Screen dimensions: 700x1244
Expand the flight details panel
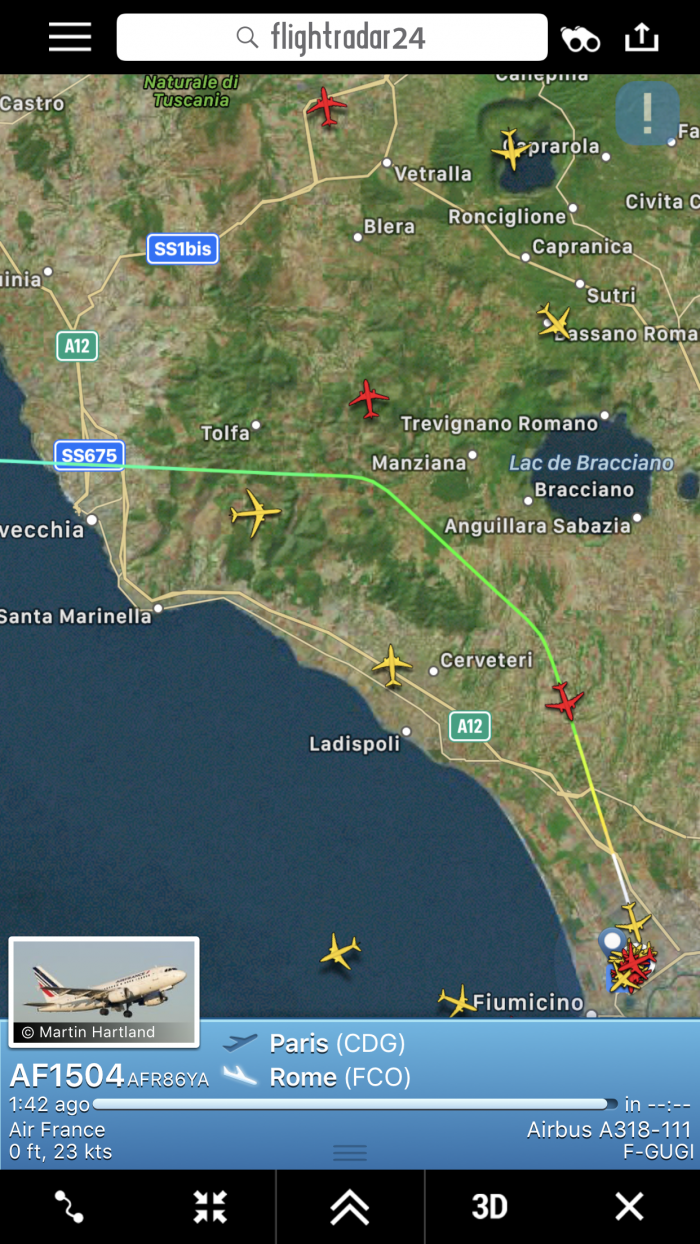350,1207
